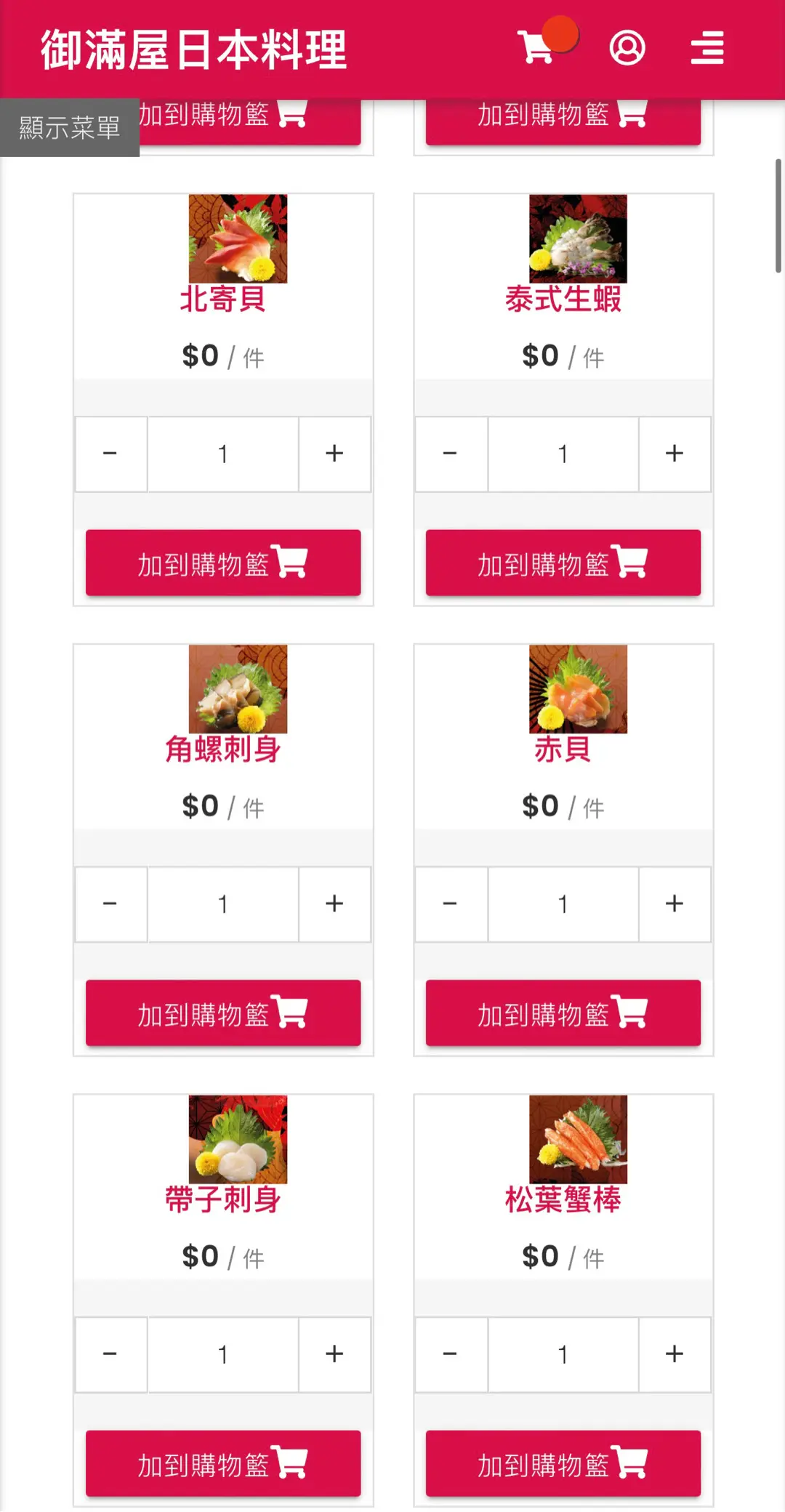Increase quantity of 北寄貝
The height and width of the screenshot is (1512, 785).
[x=334, y=454]
